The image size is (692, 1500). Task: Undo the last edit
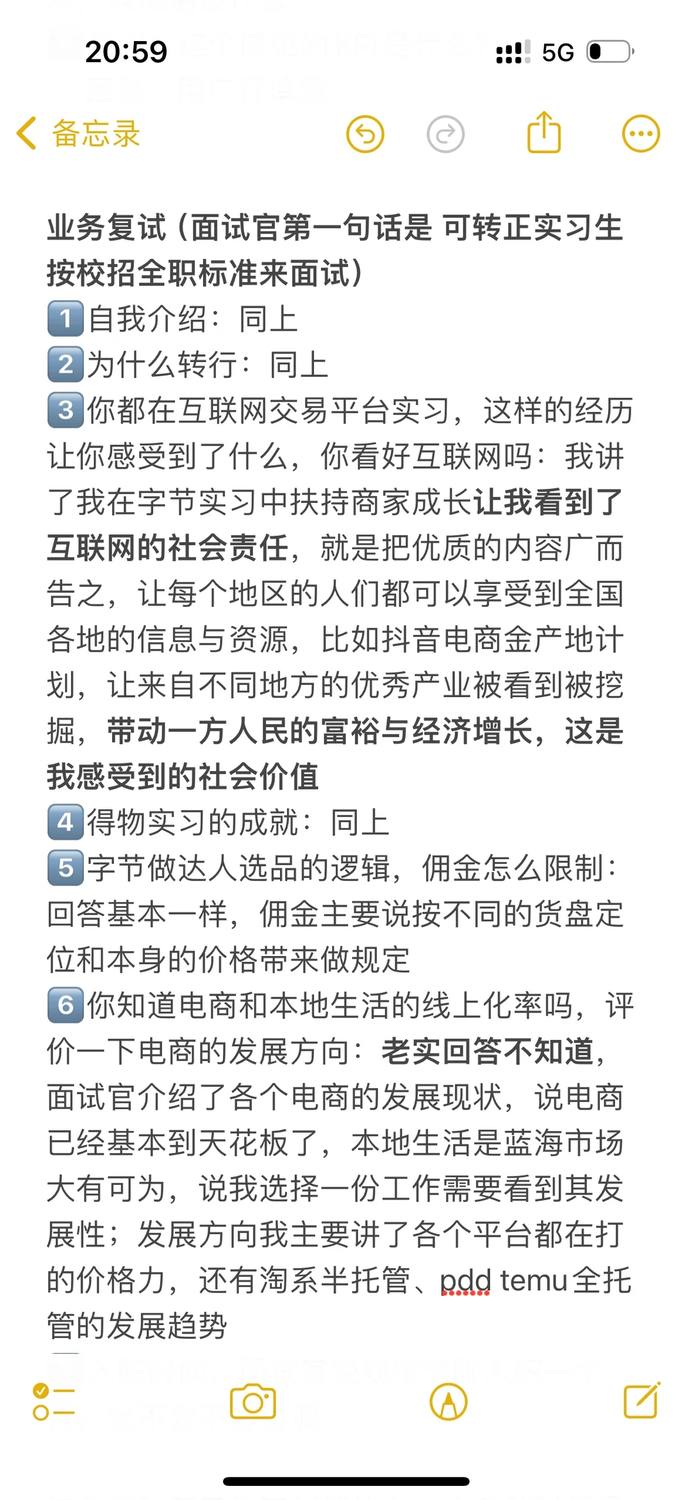pos(365,134)
